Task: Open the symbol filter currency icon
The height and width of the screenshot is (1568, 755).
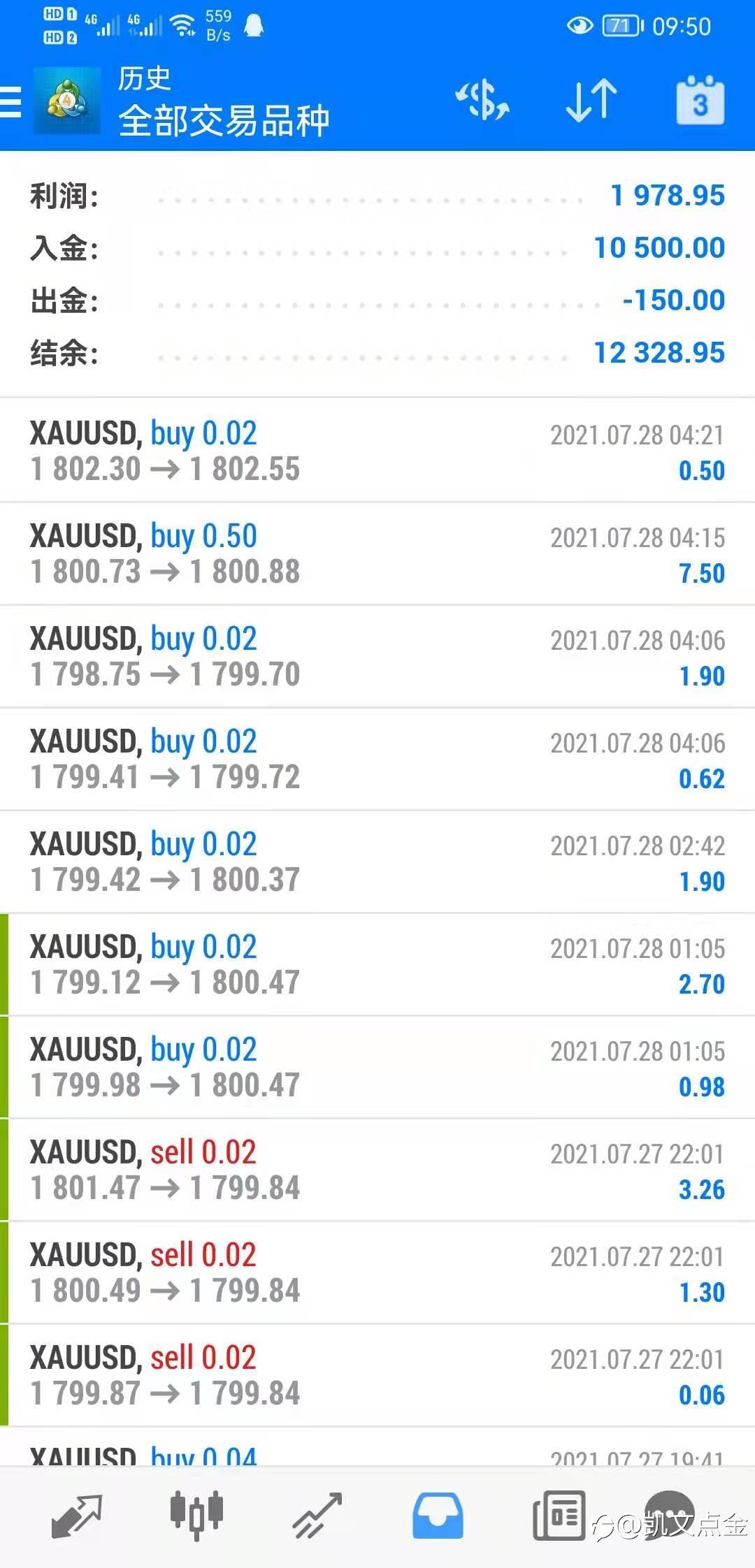Action: click(x=482, y=101)
